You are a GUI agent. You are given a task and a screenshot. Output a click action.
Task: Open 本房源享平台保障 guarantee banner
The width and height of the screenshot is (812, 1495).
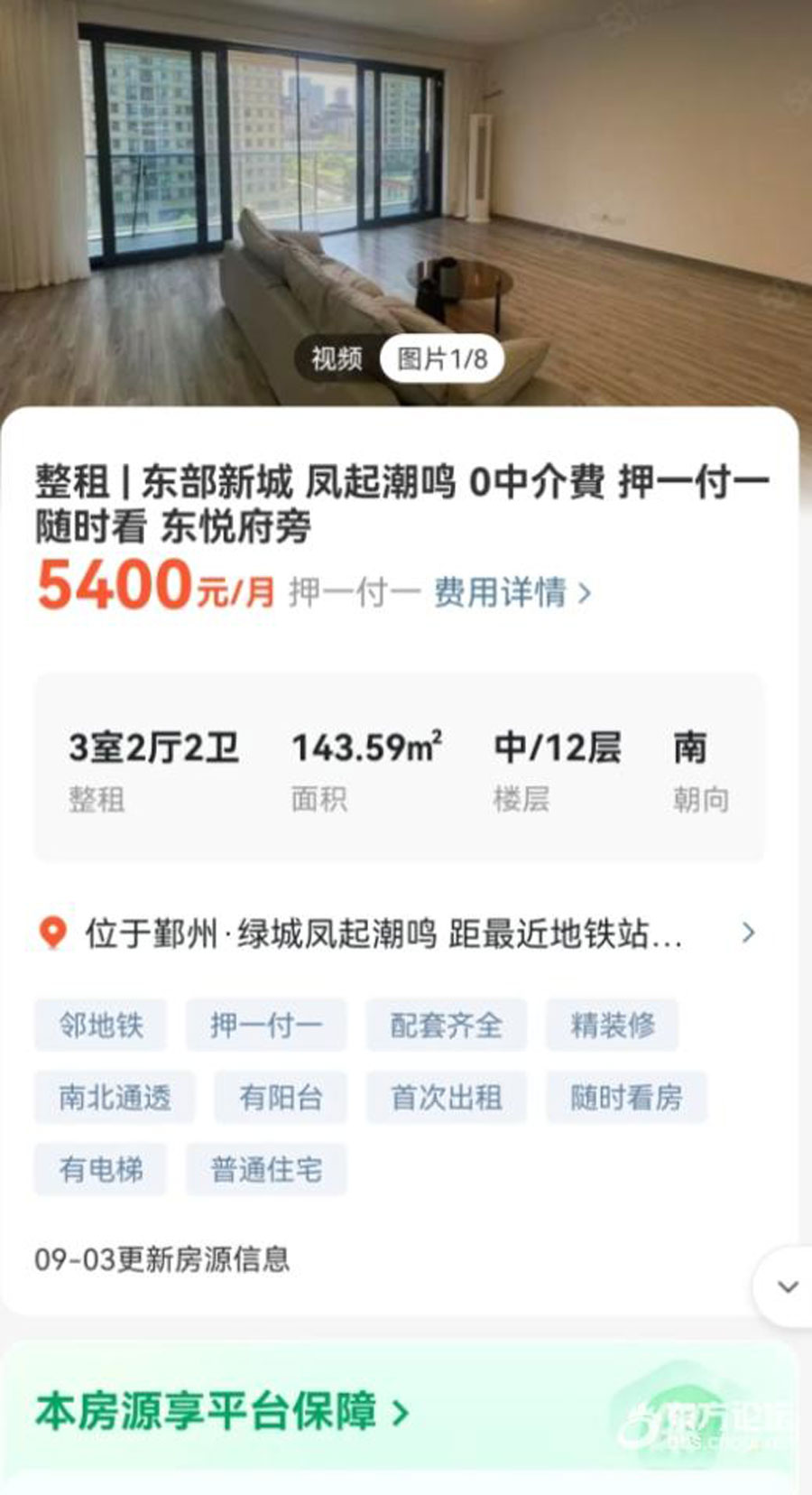223,1412
